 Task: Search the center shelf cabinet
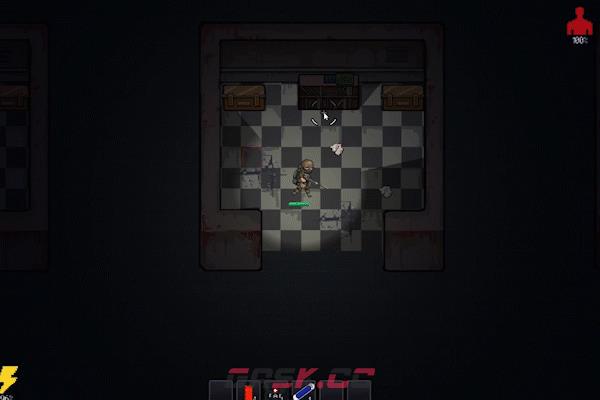pyautogui.click(x=327, y=92)
